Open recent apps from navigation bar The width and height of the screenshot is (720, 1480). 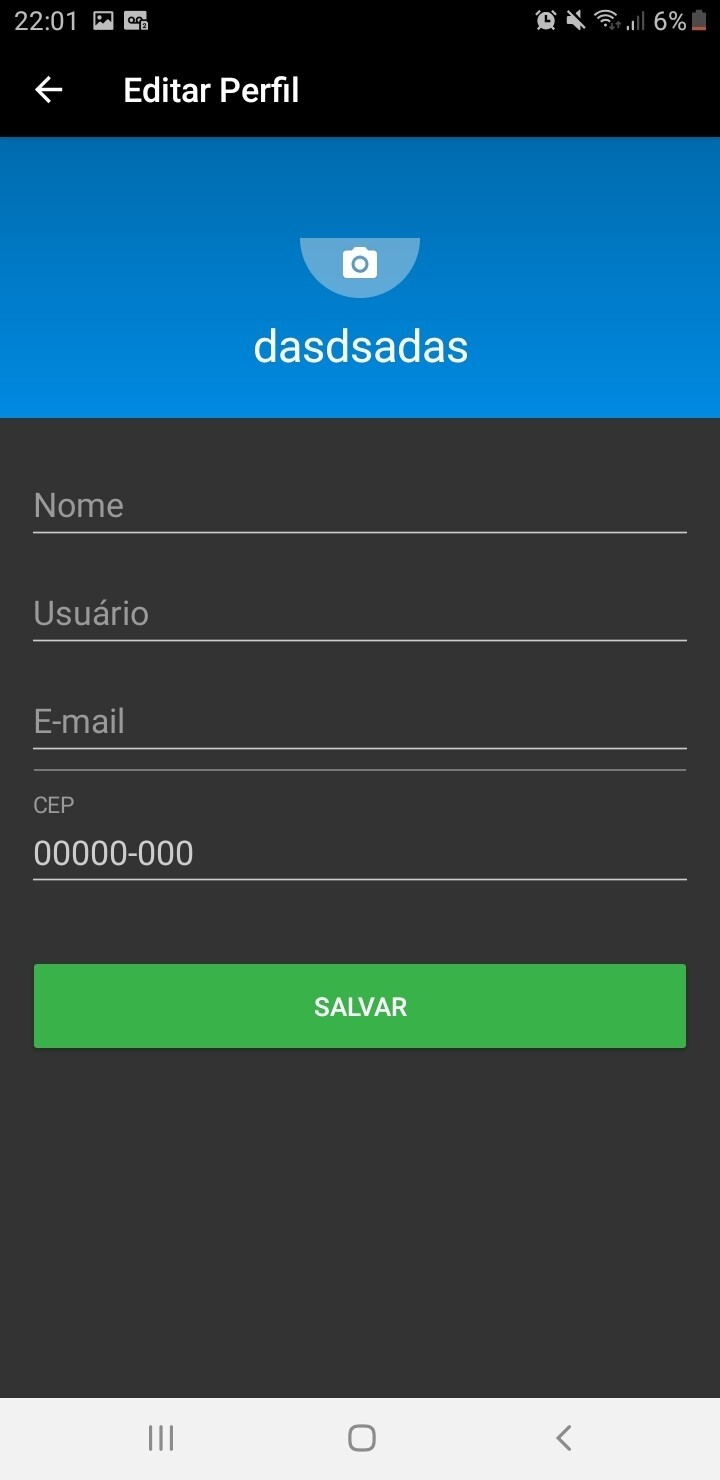(x=160, y=1438)
